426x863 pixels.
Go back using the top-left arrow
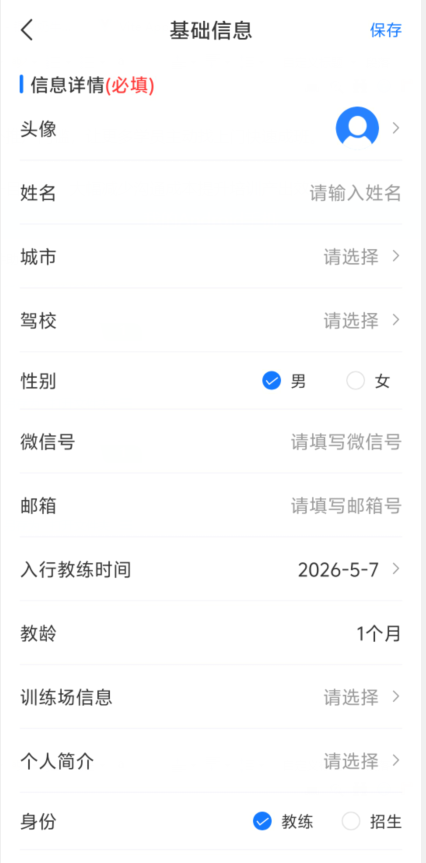click(27, 30)
